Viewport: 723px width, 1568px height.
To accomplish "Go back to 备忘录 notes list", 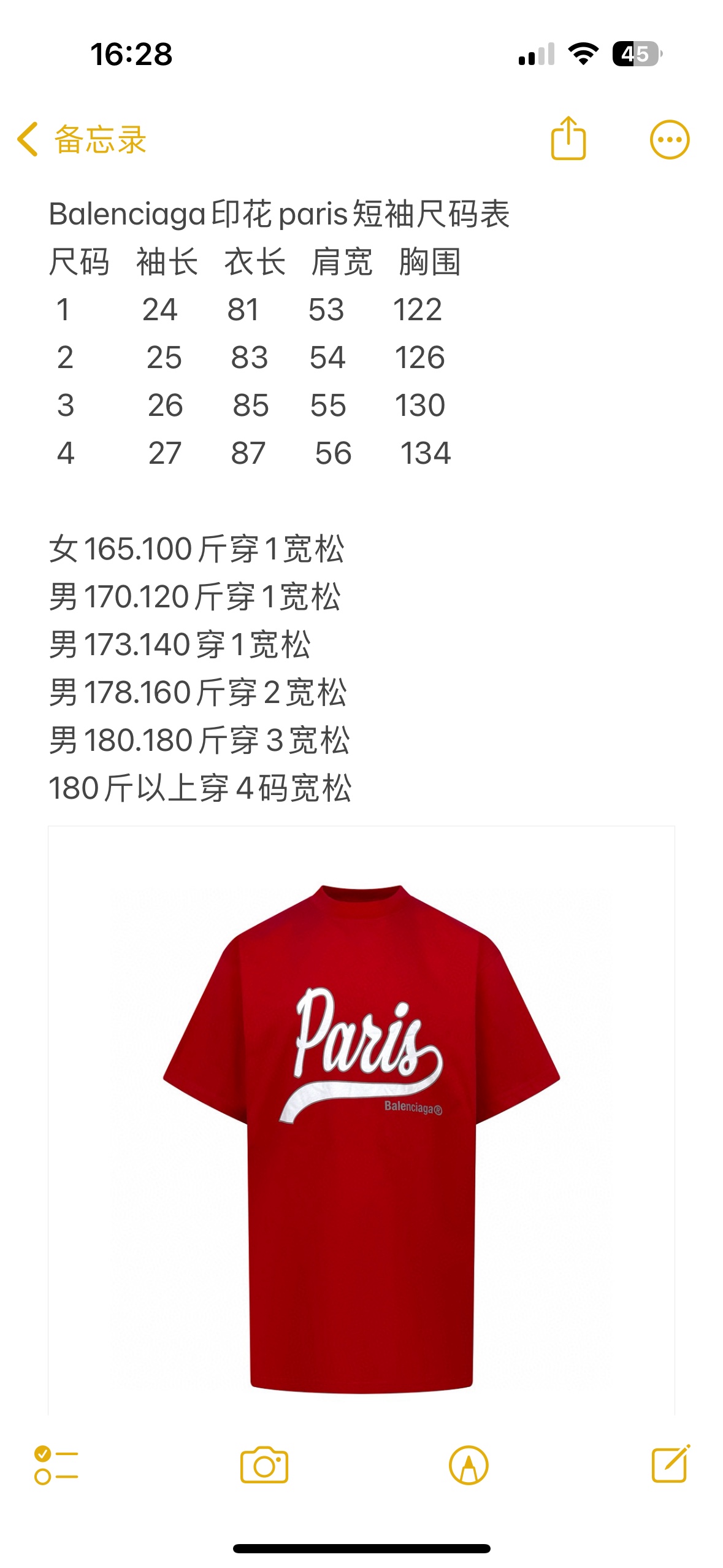I will click(81, 139).
